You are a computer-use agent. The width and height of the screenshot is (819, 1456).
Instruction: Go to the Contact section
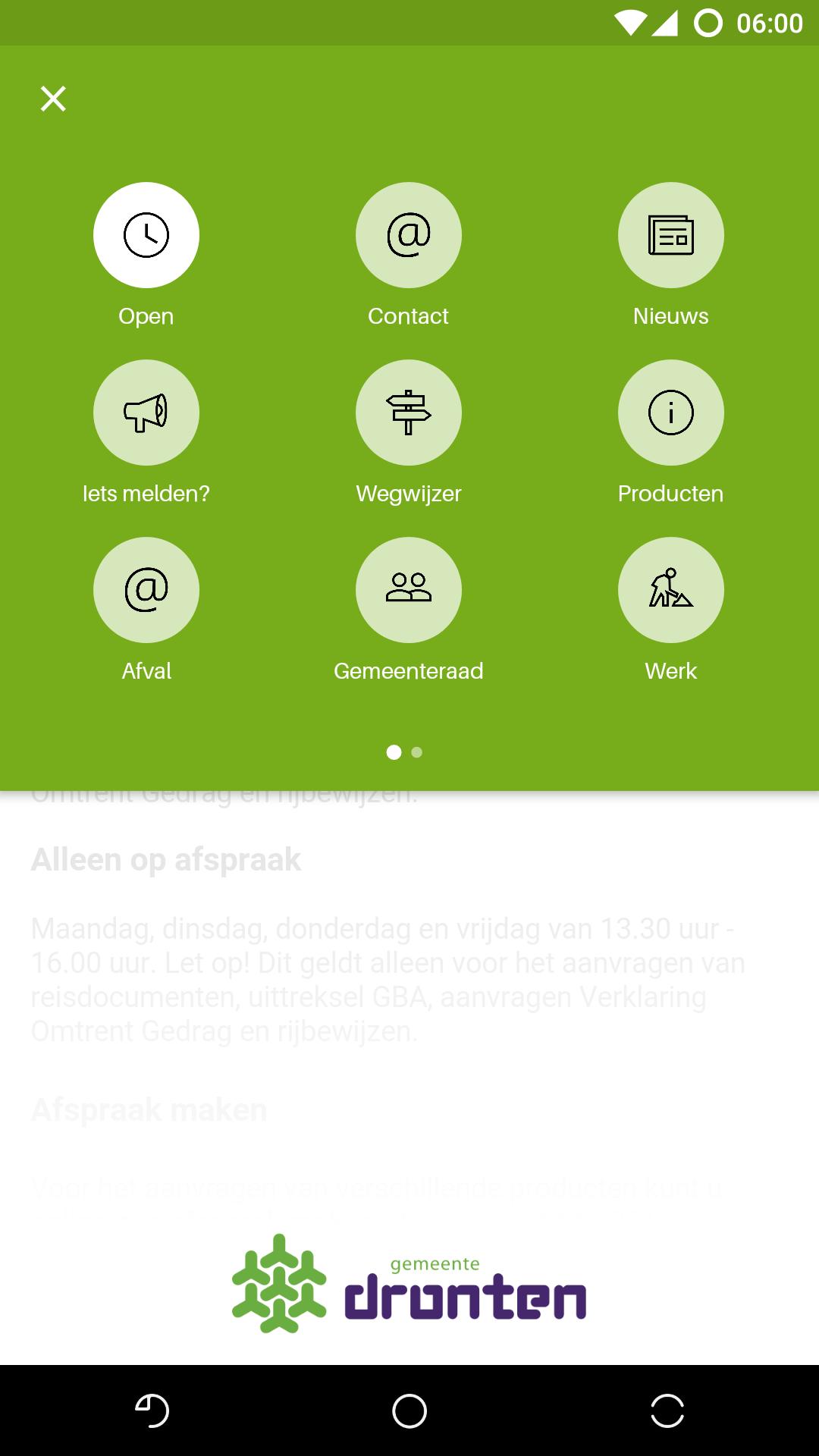point(409,235)
